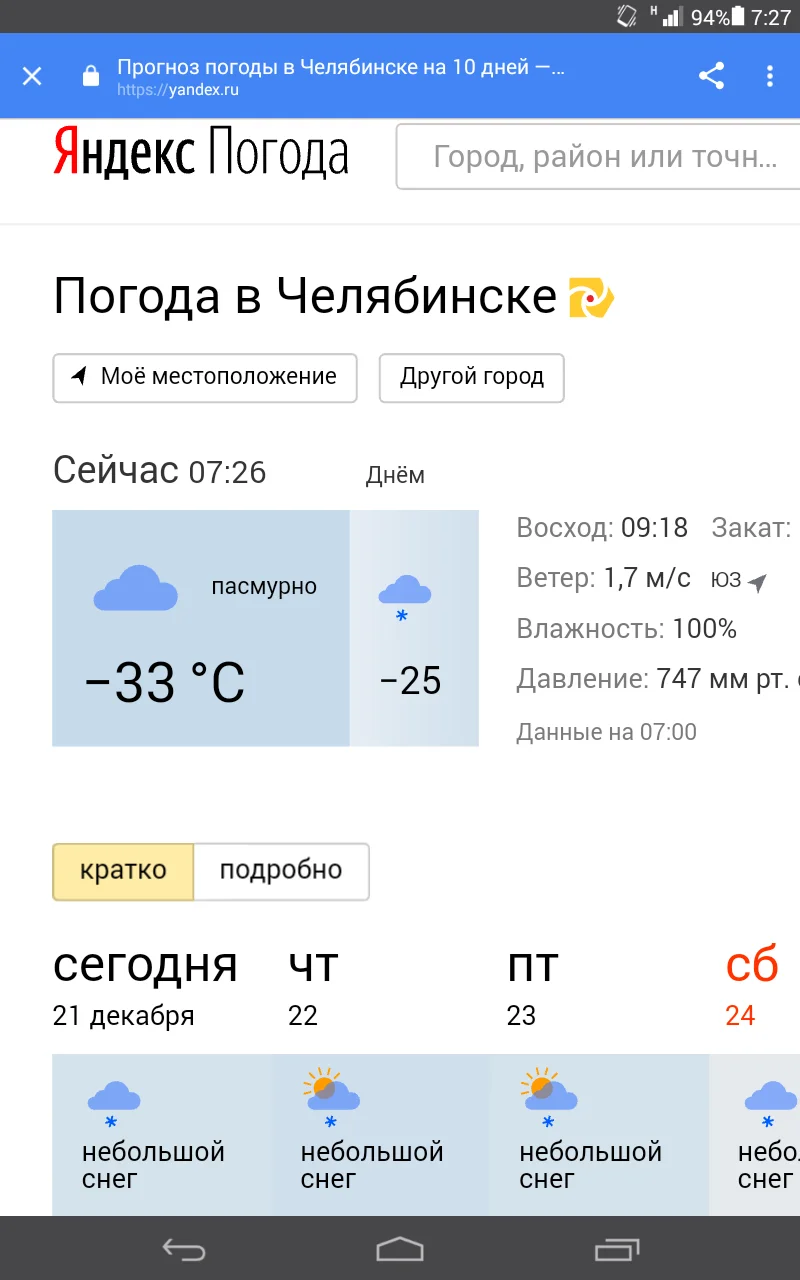Click the 'Другой город' button
This screenshot has height=1280, width=800.
pos(471,378)
